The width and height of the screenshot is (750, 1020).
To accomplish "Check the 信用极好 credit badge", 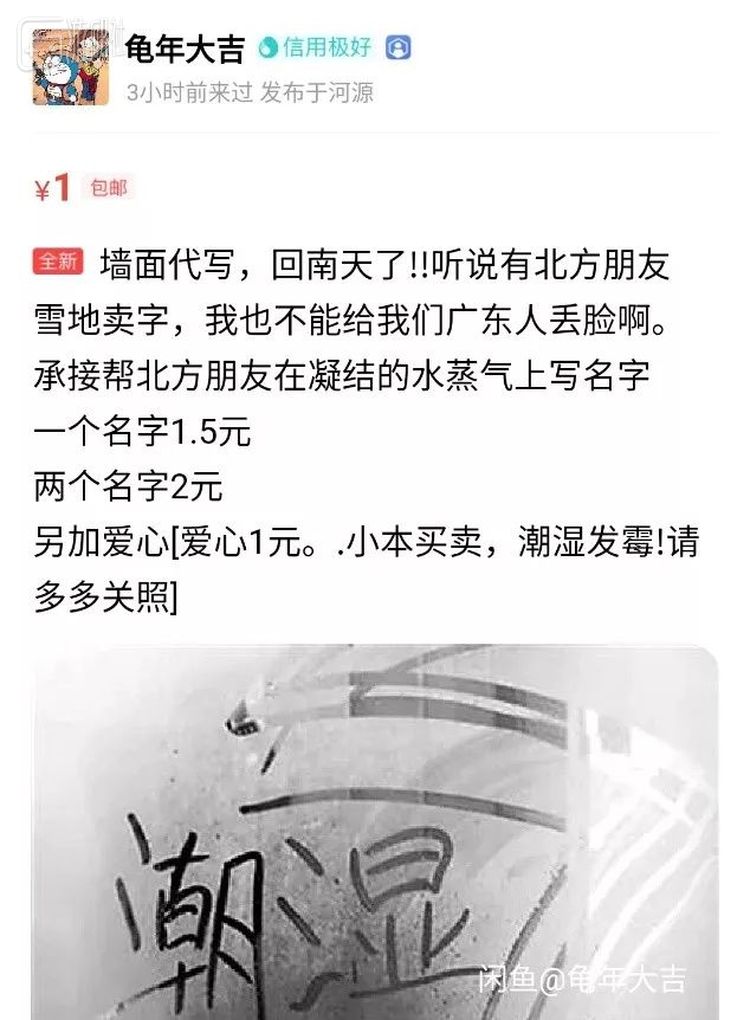I will pos(315,47).
